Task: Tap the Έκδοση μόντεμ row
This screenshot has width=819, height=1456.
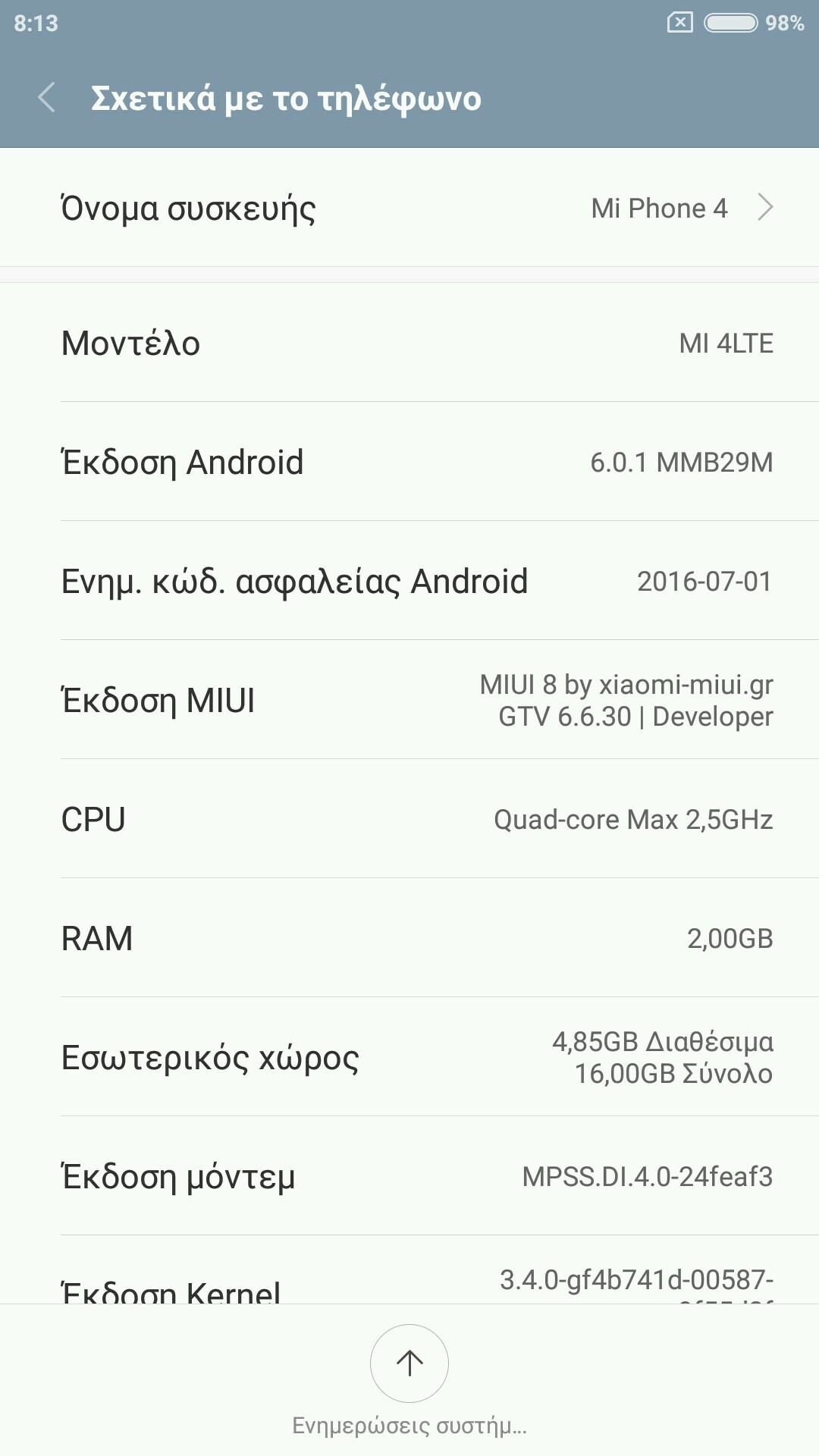Action: [x=409, y=1176]
